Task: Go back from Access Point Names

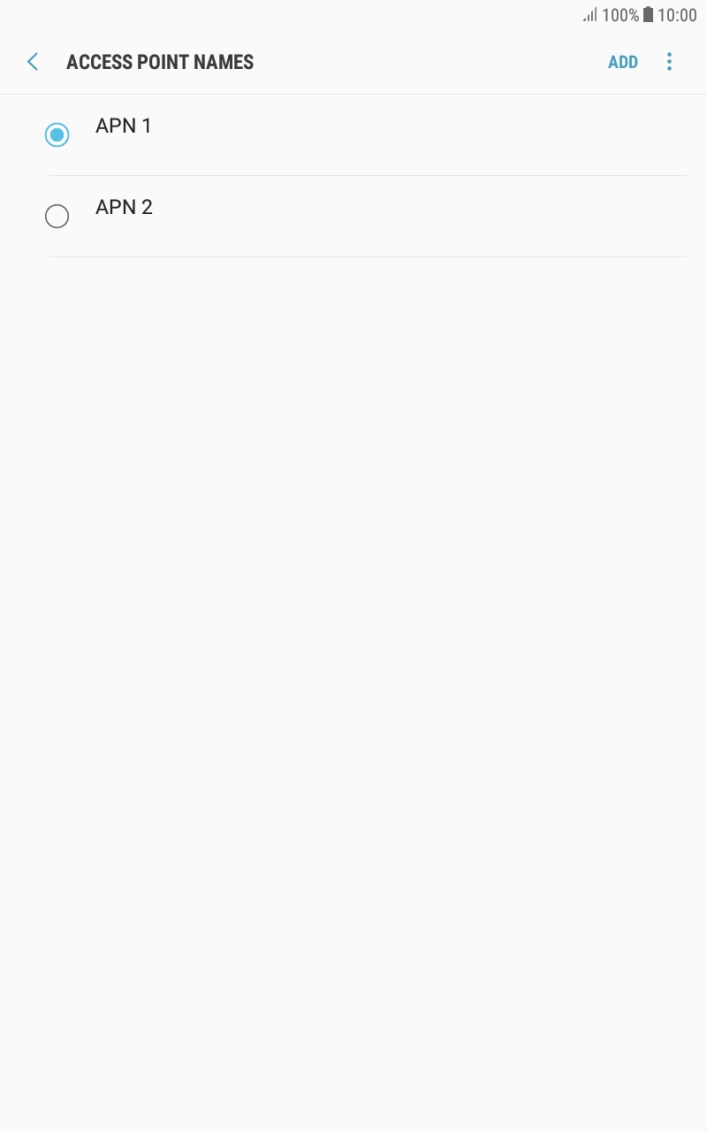Action: click(33, 62)
